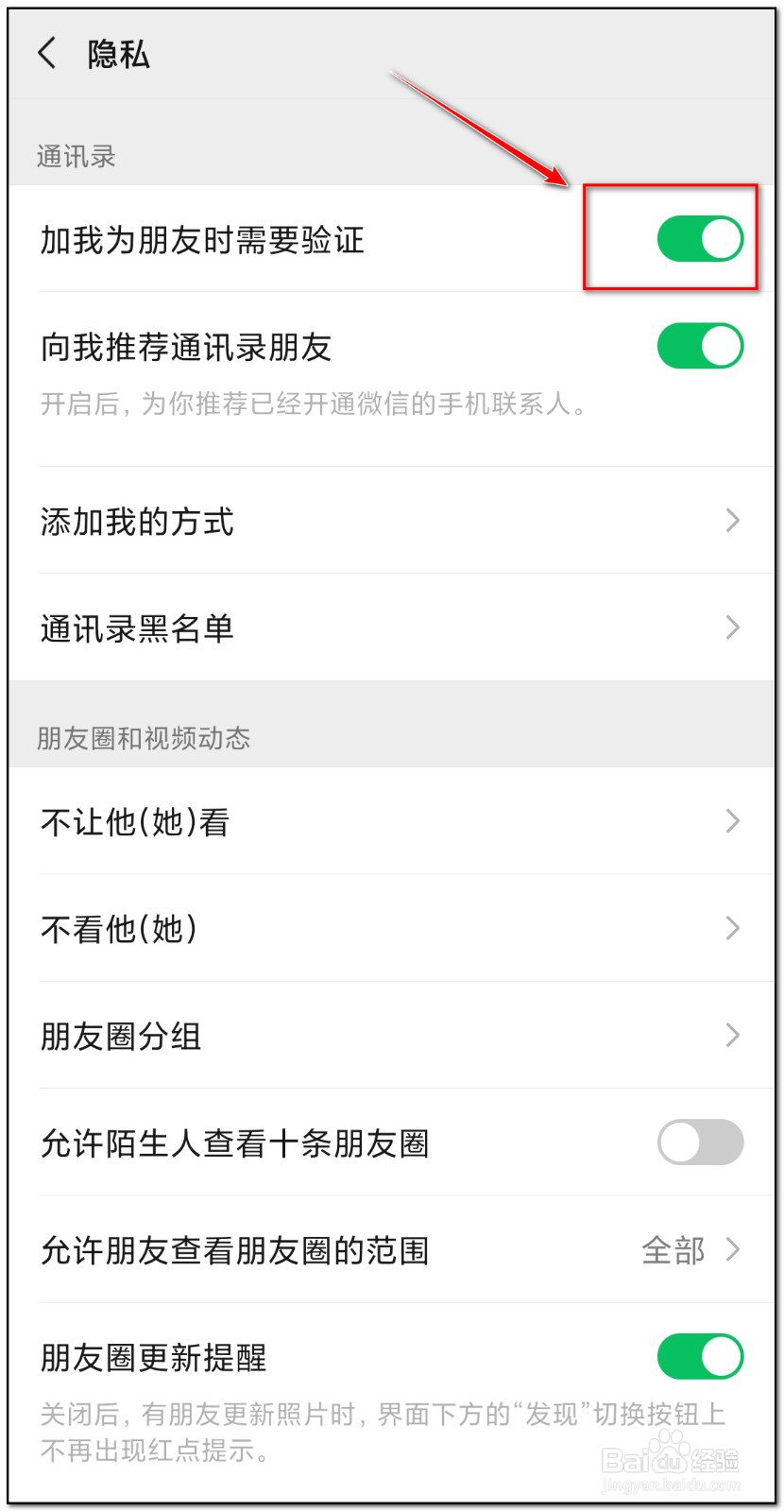The width and height of the screenshot is (784, 1512).
Task: Open 允许朋友查看朋友圈的范围 settings
Action: 378,1251
